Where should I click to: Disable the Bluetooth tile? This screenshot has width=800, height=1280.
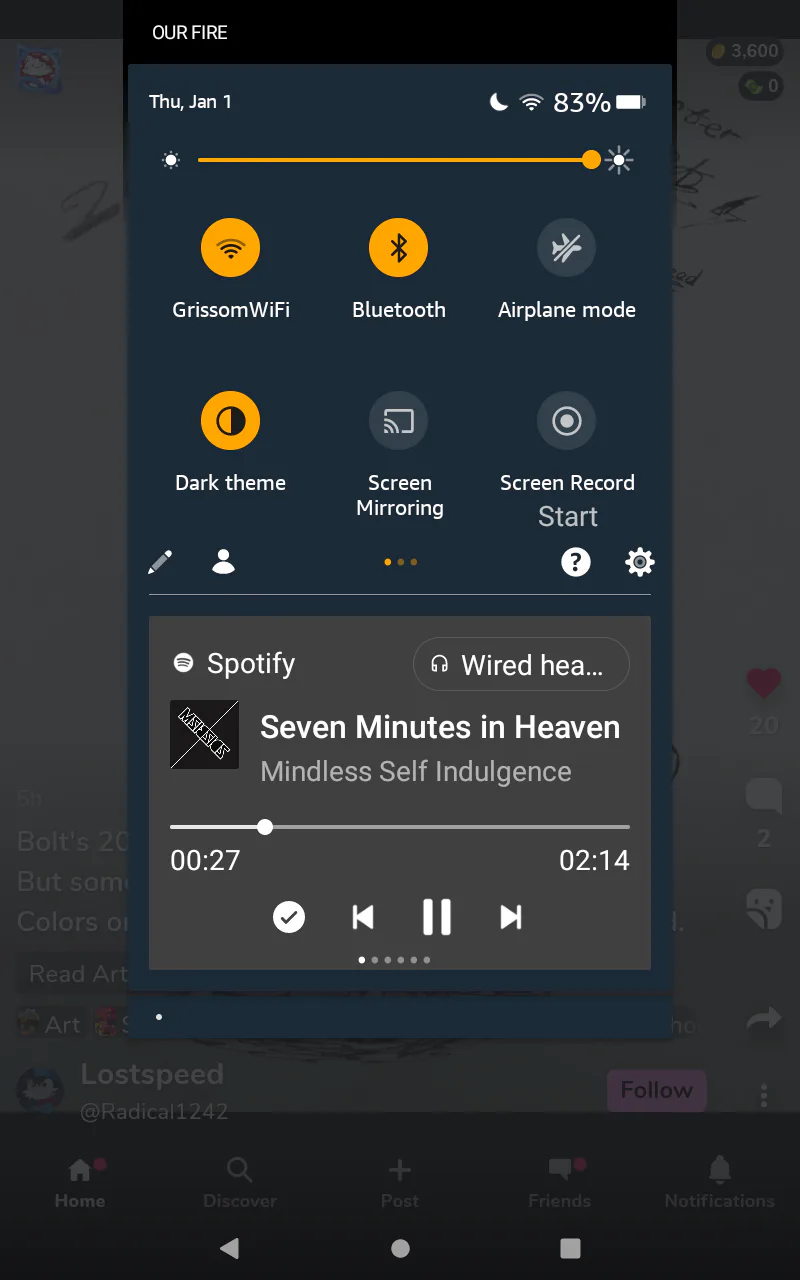point(398,248)
